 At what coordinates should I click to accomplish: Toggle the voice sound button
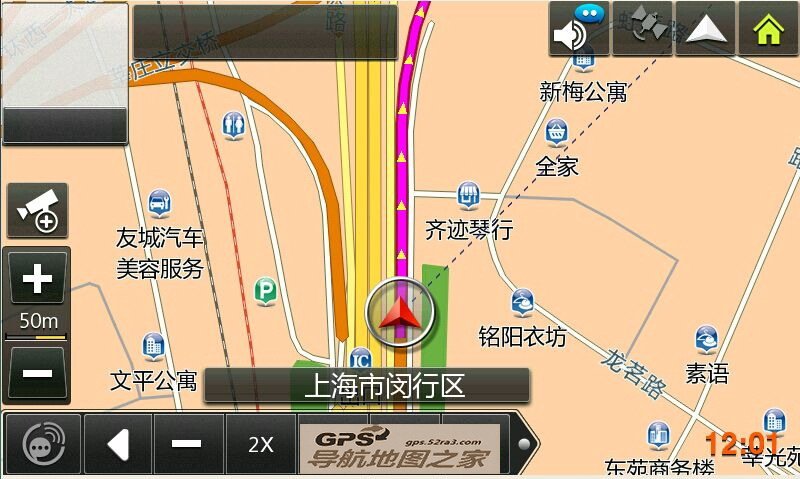point(579,30)
